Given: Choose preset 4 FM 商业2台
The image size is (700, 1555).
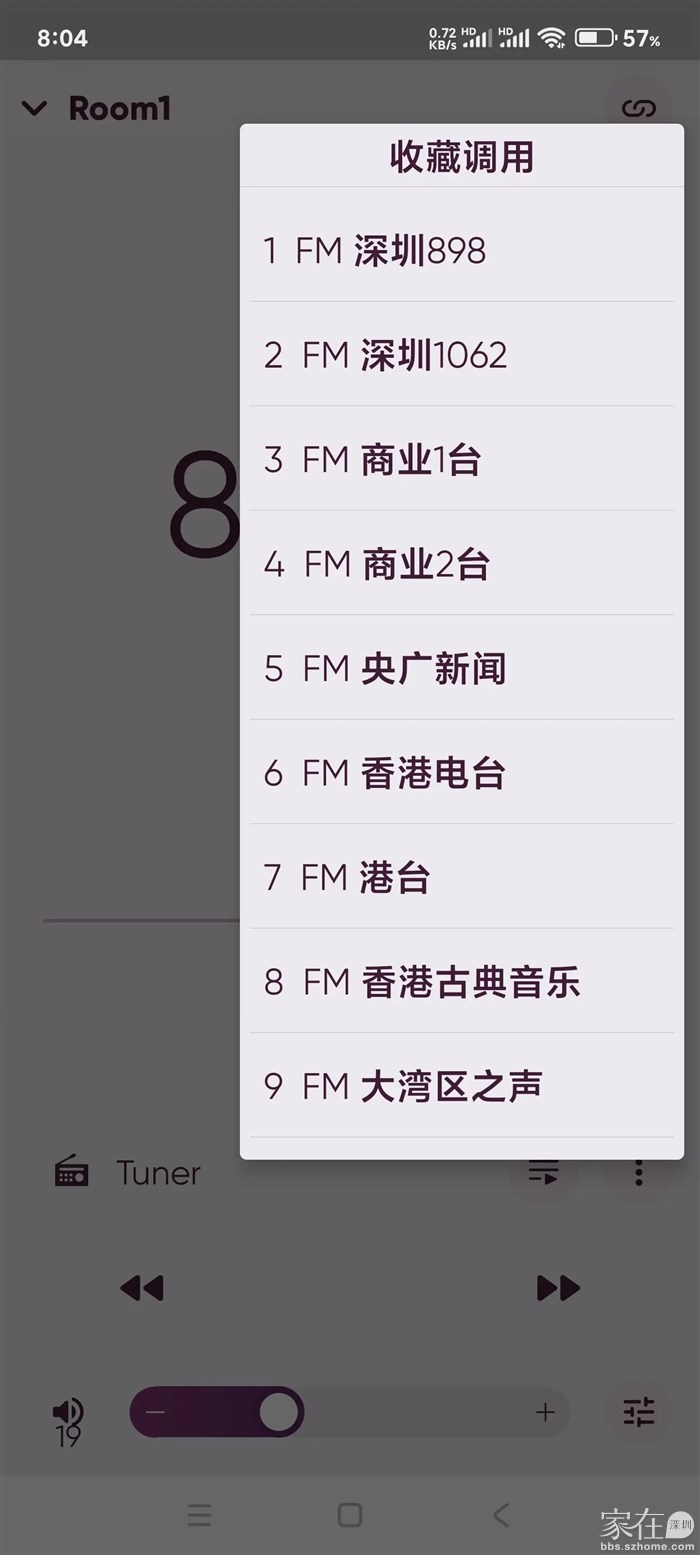Looking at the screenshot, I should [x=460, y=565].
